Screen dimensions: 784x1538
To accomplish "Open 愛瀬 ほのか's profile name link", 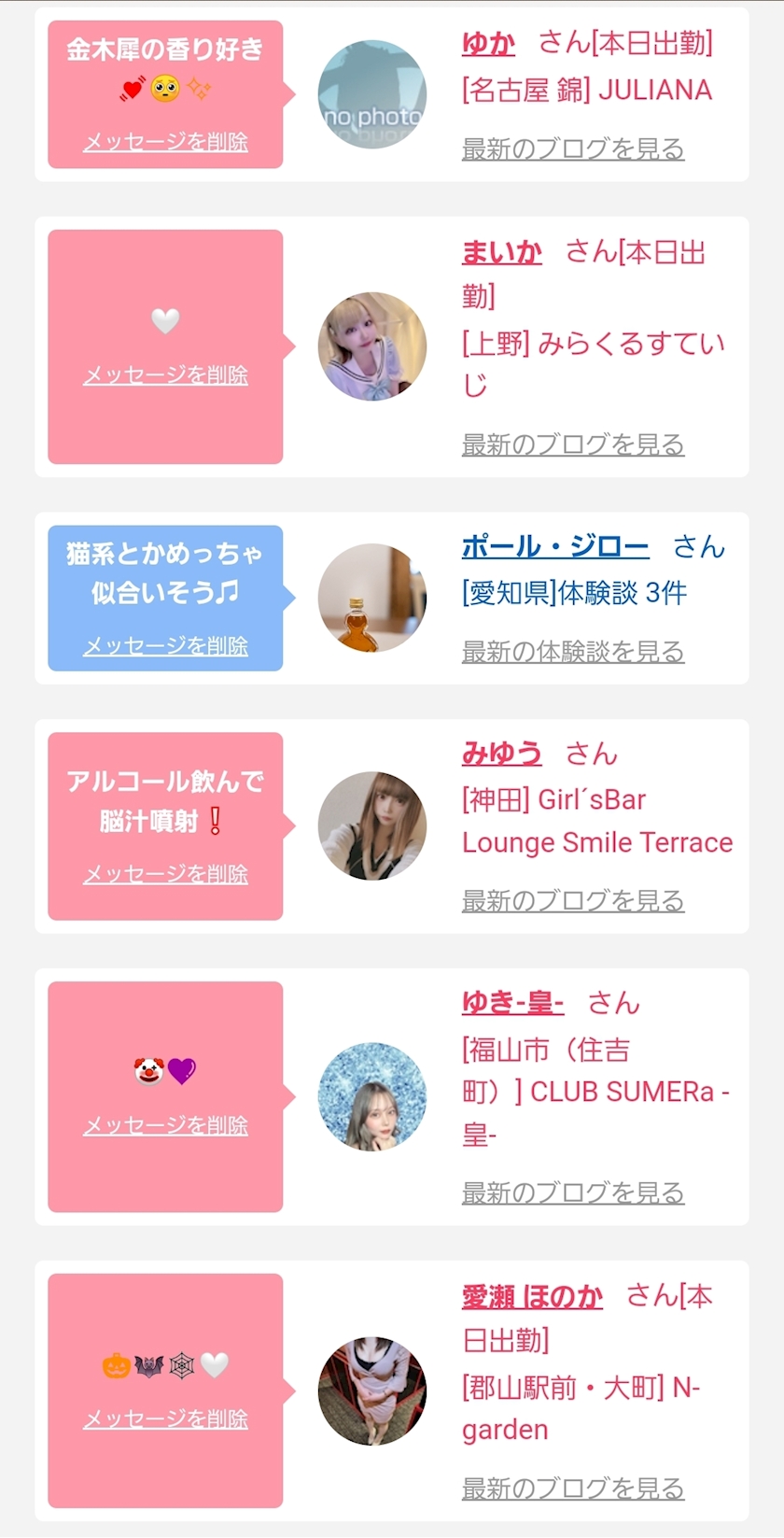I will (532, 1296).
